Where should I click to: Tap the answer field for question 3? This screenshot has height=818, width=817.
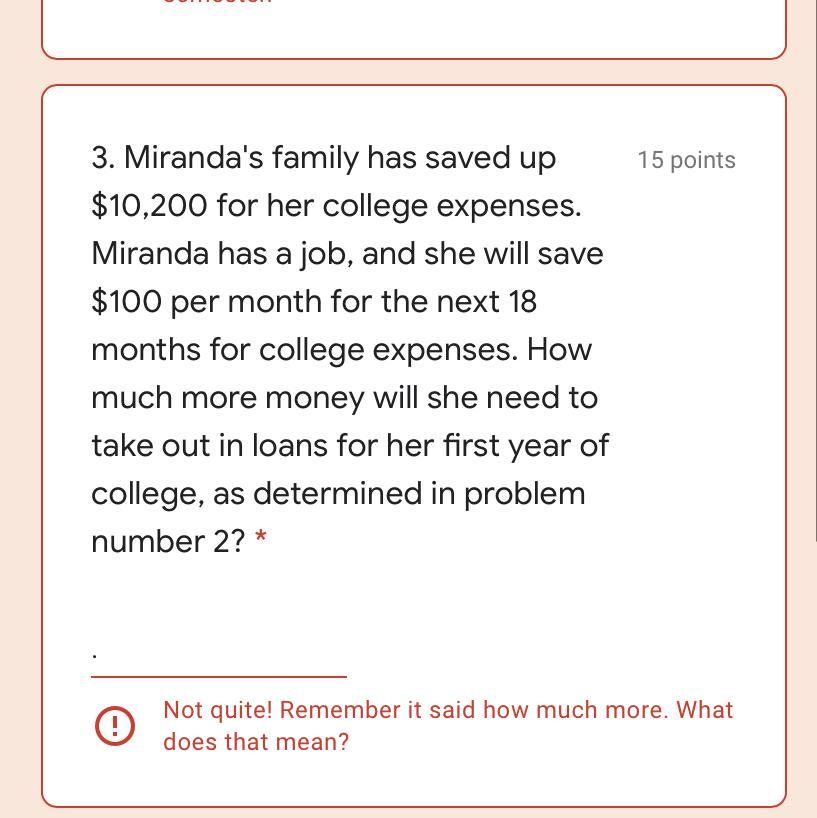tap(218, 654)
